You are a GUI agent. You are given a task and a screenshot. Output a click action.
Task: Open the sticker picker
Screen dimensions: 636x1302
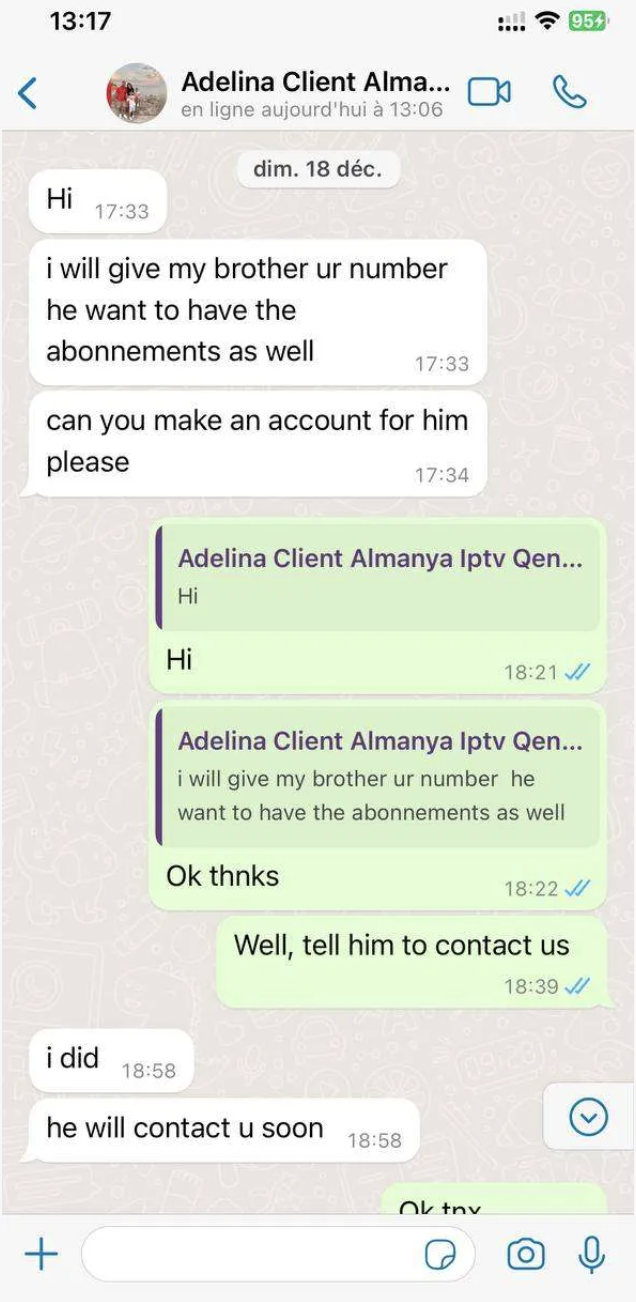[439, 1254]
